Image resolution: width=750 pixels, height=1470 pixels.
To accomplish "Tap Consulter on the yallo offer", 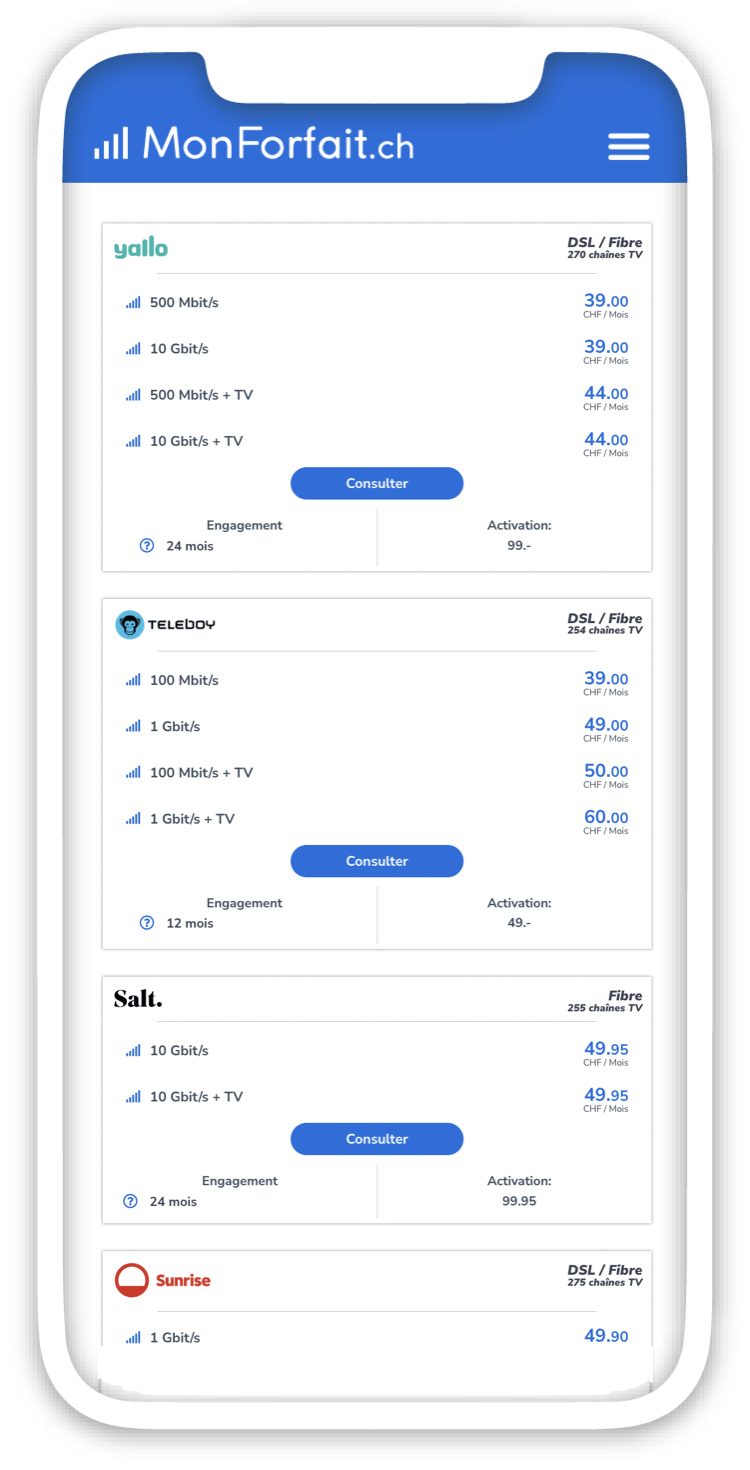I will [x=377, y=483].
